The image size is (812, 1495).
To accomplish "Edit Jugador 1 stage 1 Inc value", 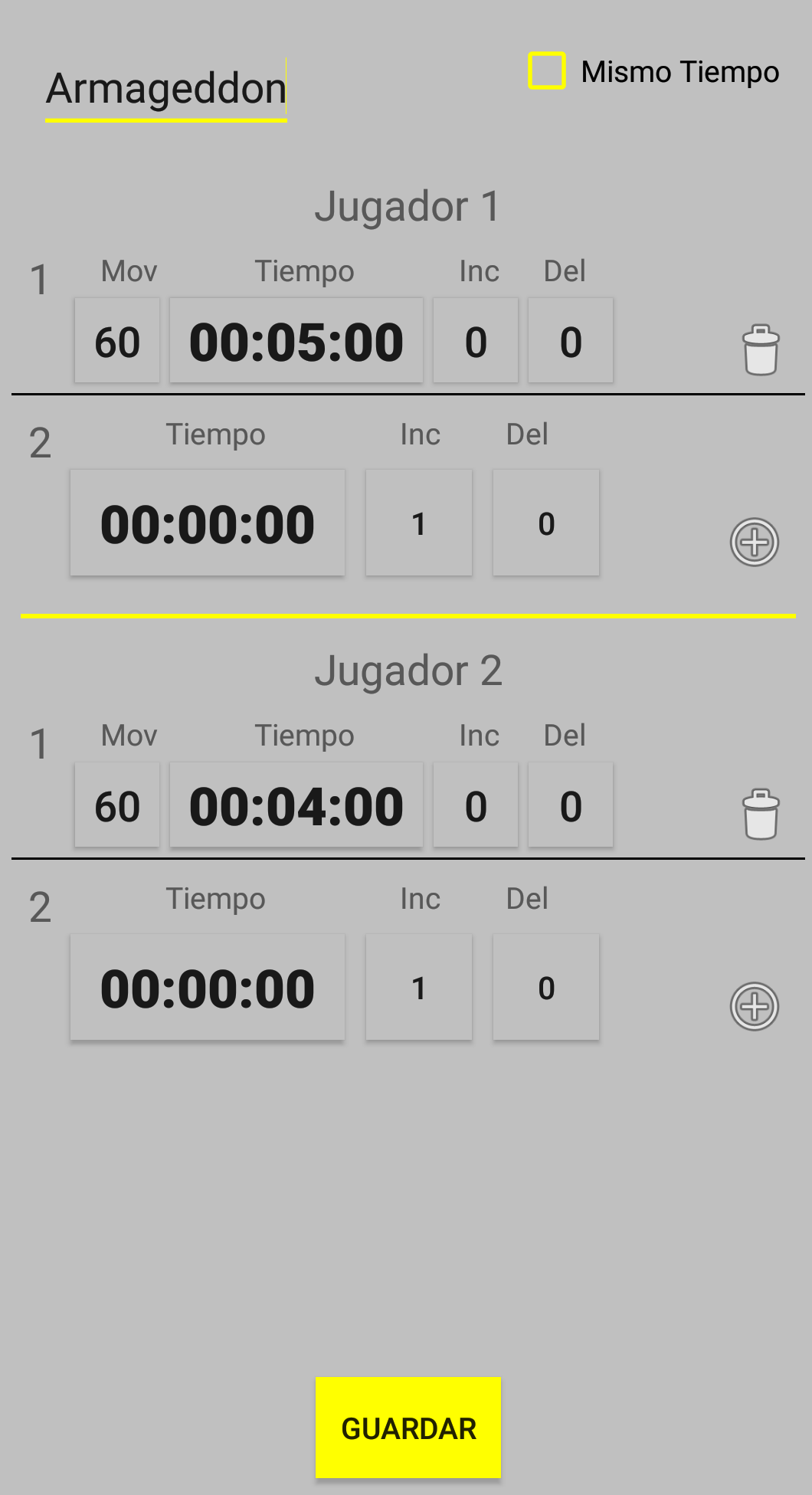I will pos(476,340).
